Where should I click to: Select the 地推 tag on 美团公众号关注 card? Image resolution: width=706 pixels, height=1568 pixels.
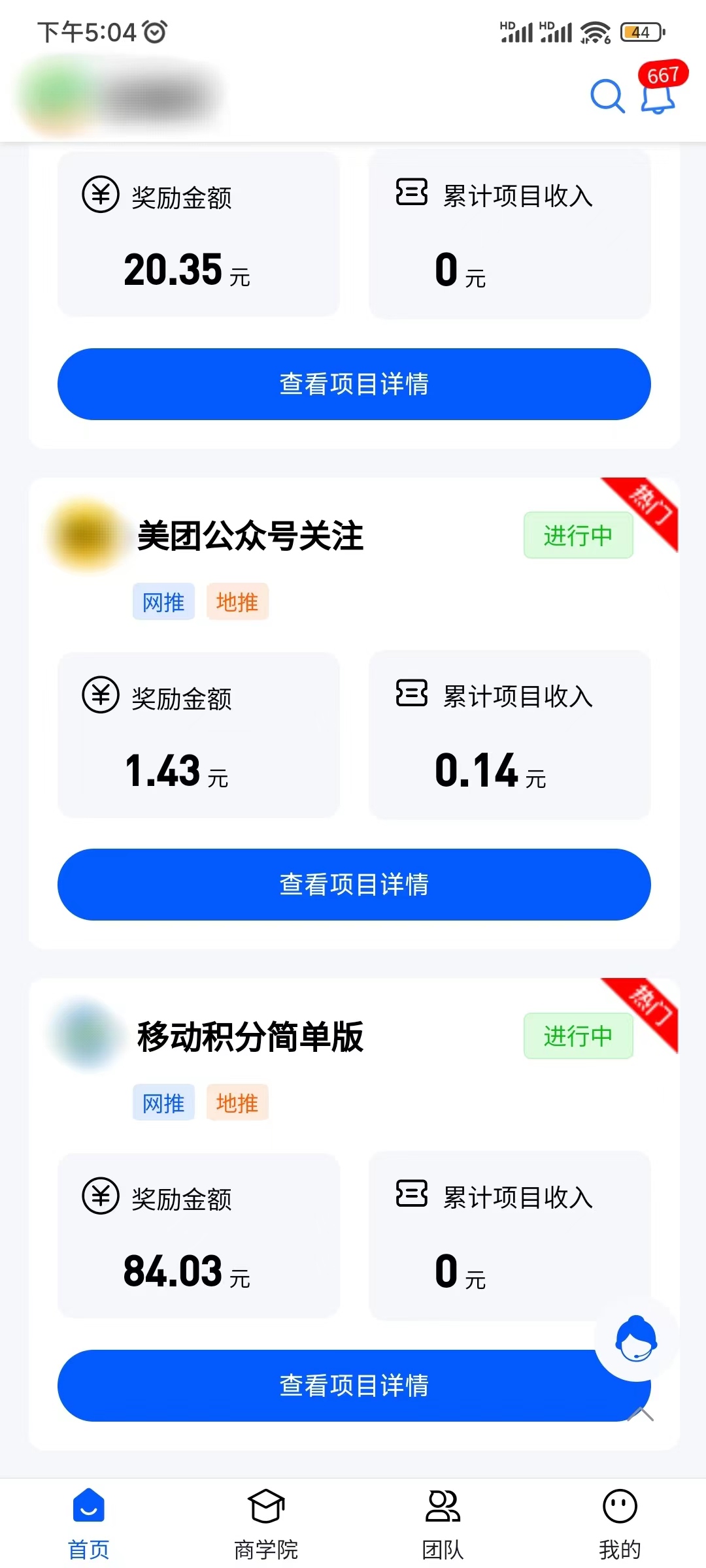click(237, 602)
